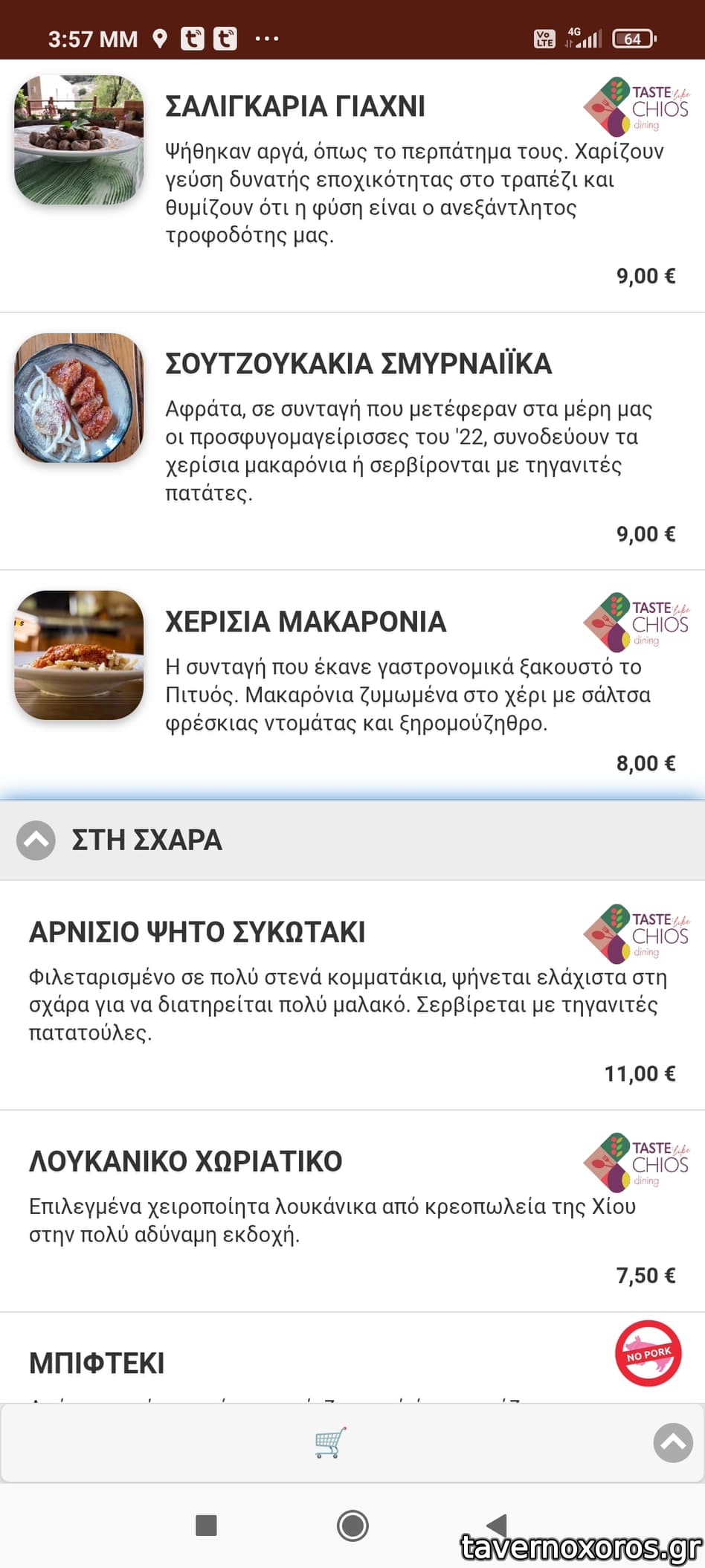
Task: Go to the home screen
Action: (352, 1526)
